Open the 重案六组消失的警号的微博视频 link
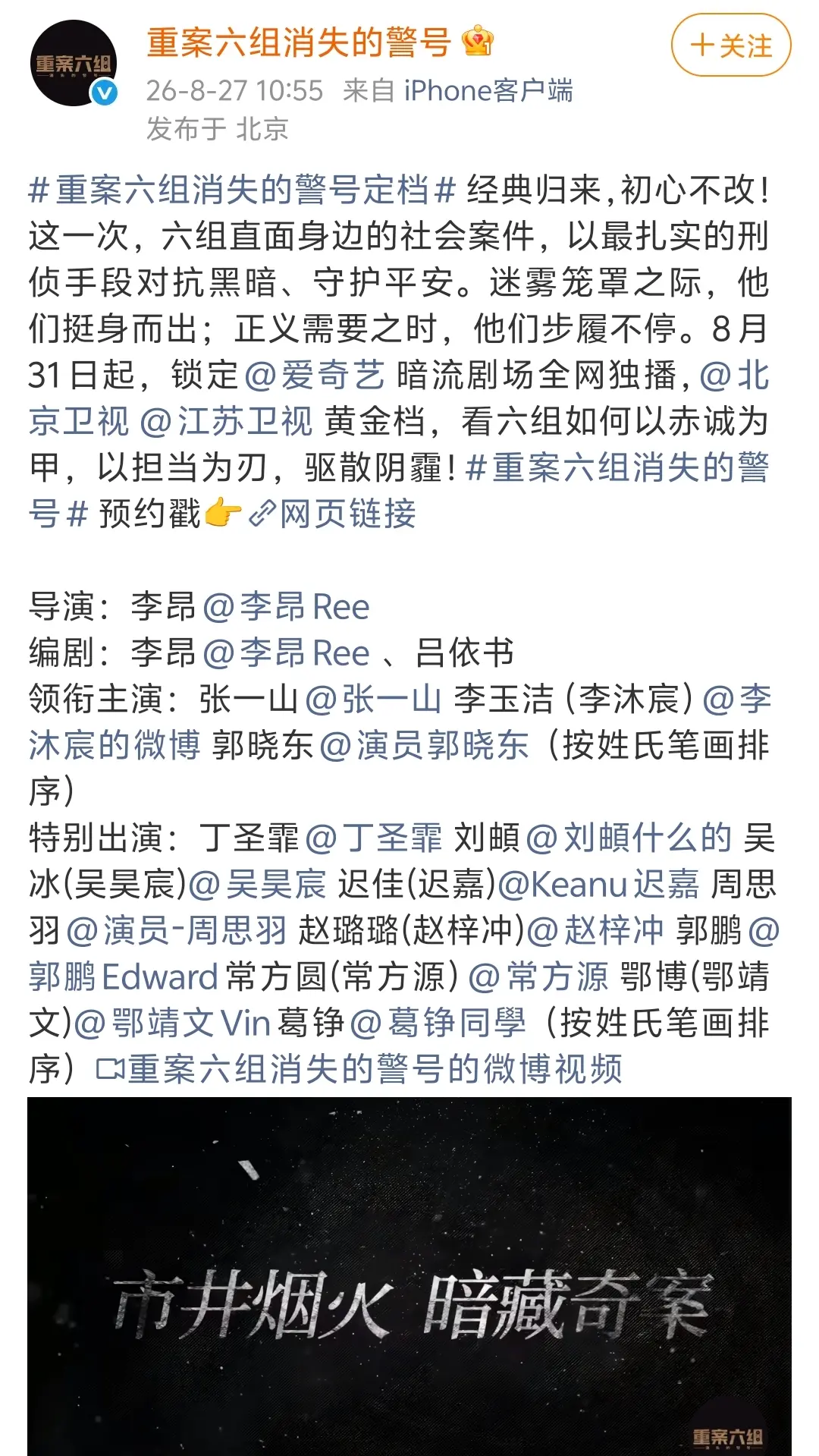 coord(359,1069)
